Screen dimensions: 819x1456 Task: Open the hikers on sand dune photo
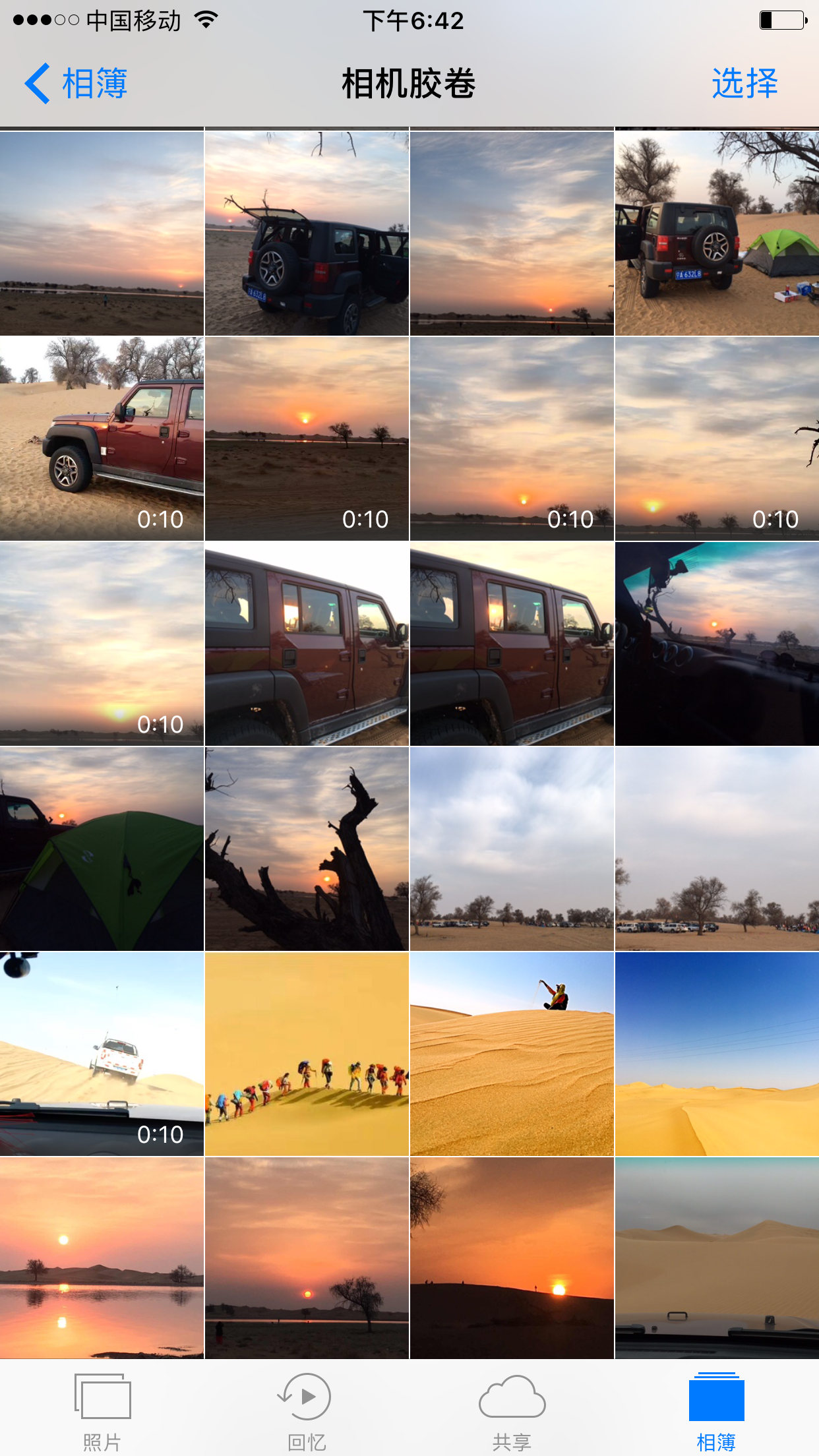[307, 1054]
